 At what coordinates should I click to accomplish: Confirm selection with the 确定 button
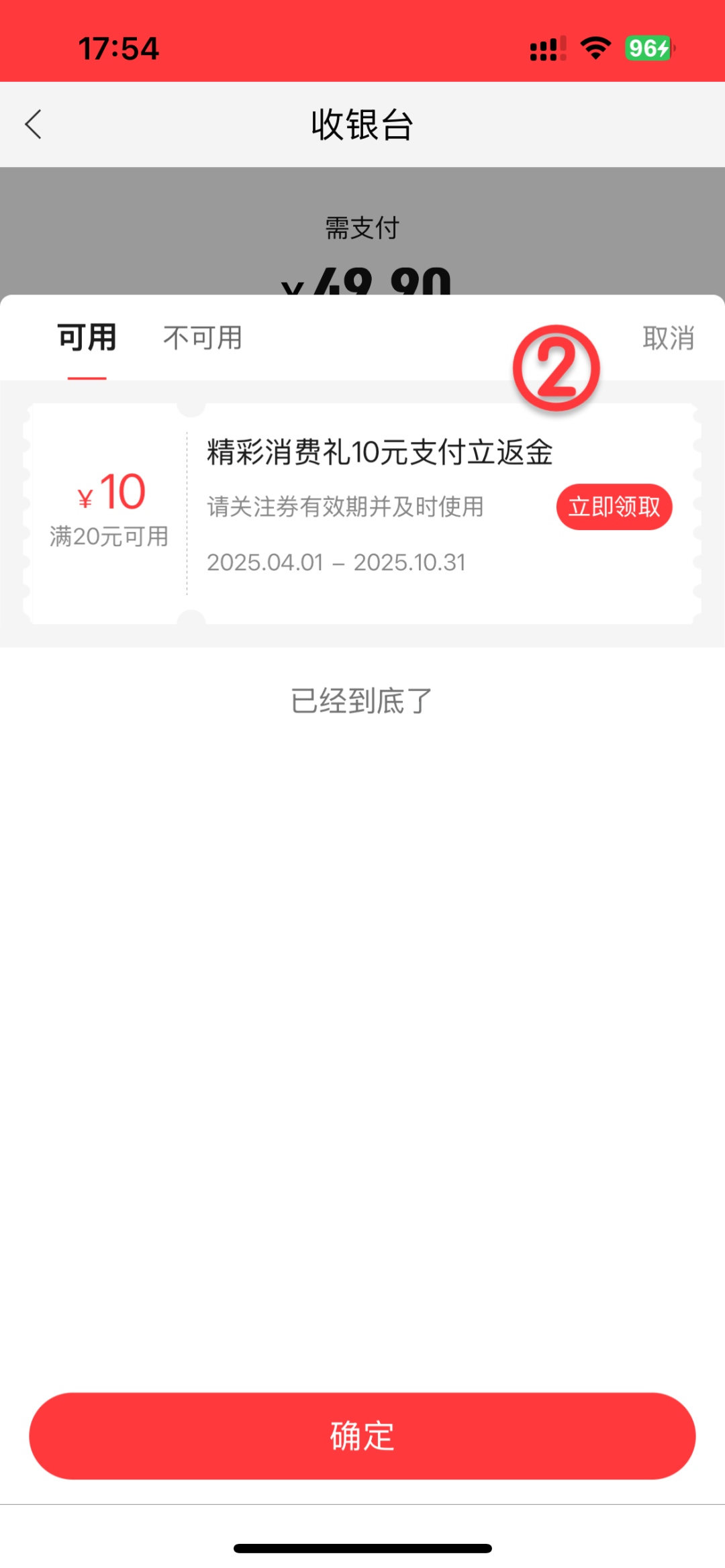tap(362, 1436)
